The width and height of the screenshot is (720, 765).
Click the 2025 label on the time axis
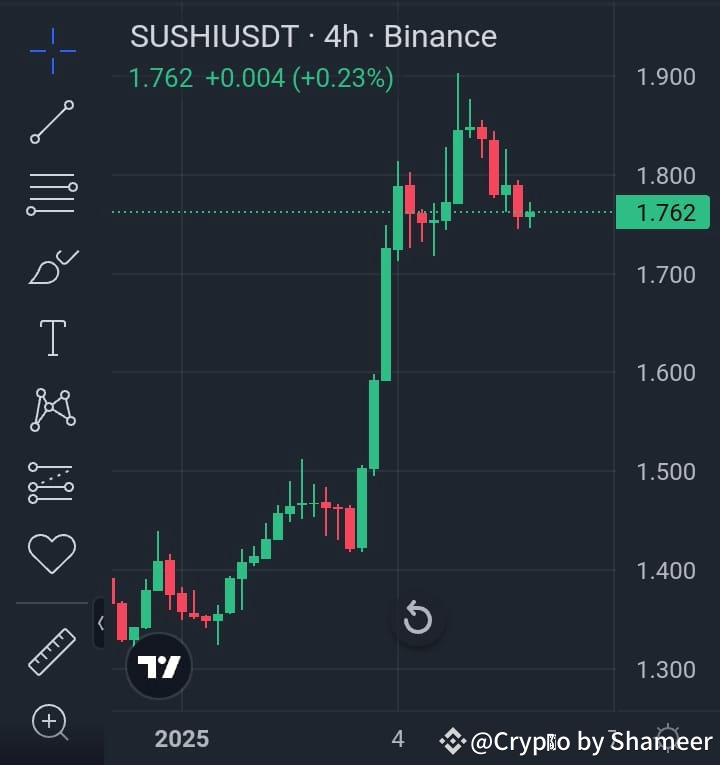[x=182, y=739]
